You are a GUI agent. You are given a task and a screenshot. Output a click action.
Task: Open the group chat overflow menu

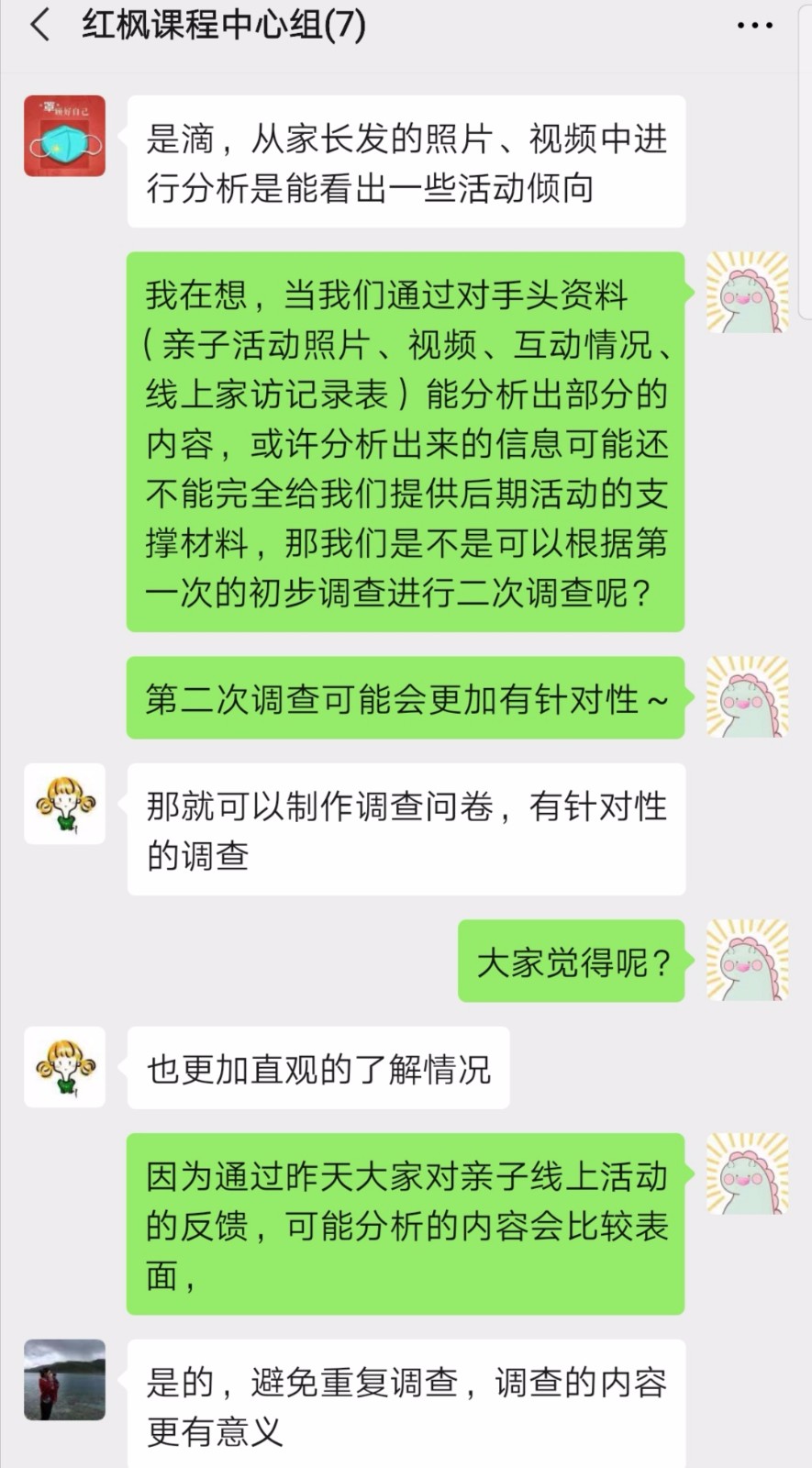click(x=754, y=25)
